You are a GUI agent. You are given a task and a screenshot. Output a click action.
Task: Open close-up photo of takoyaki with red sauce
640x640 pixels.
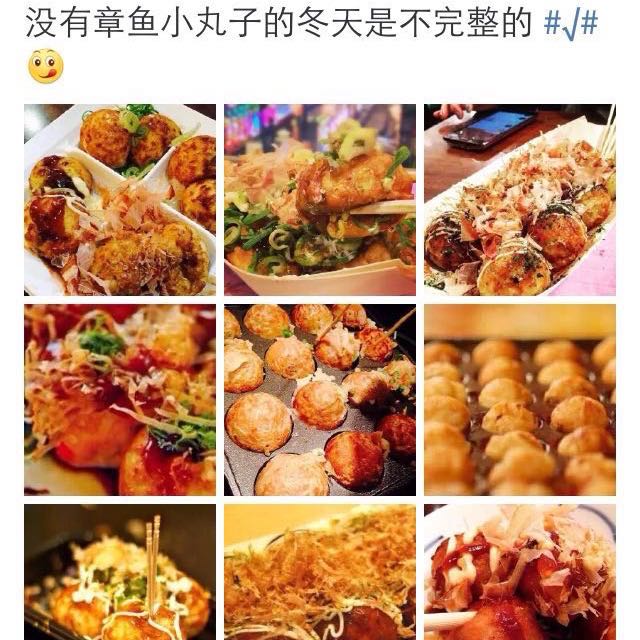click(120, 400)
